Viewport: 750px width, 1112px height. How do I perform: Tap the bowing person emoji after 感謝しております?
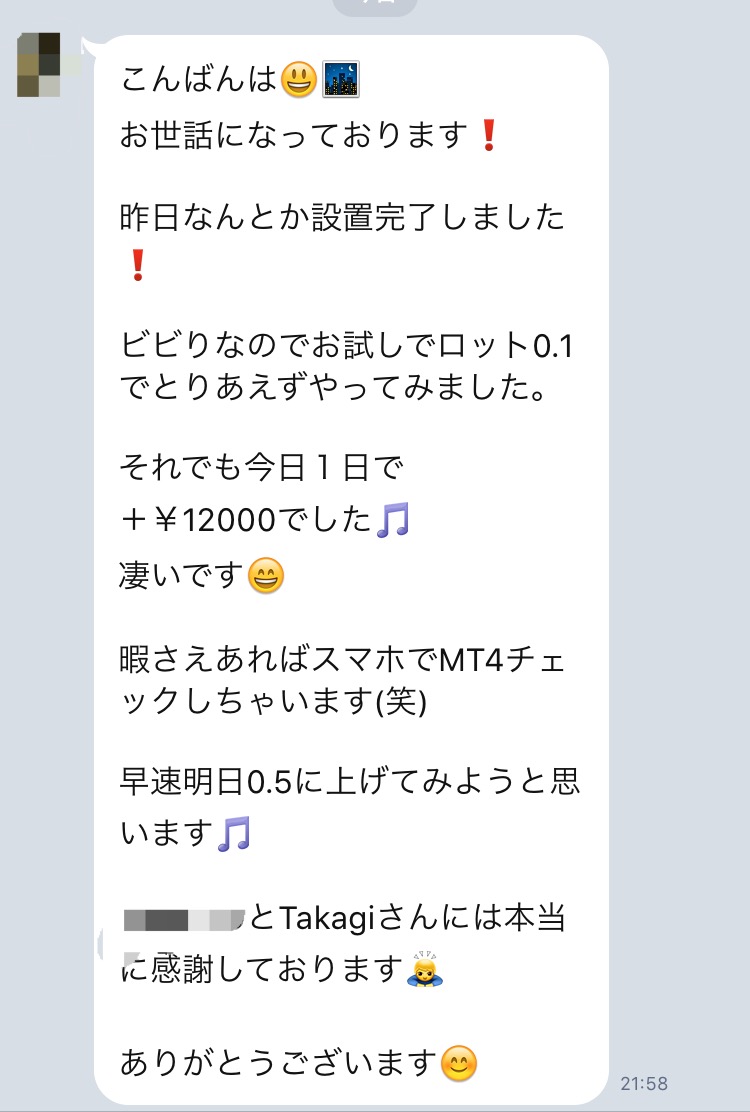click(424, 970)
